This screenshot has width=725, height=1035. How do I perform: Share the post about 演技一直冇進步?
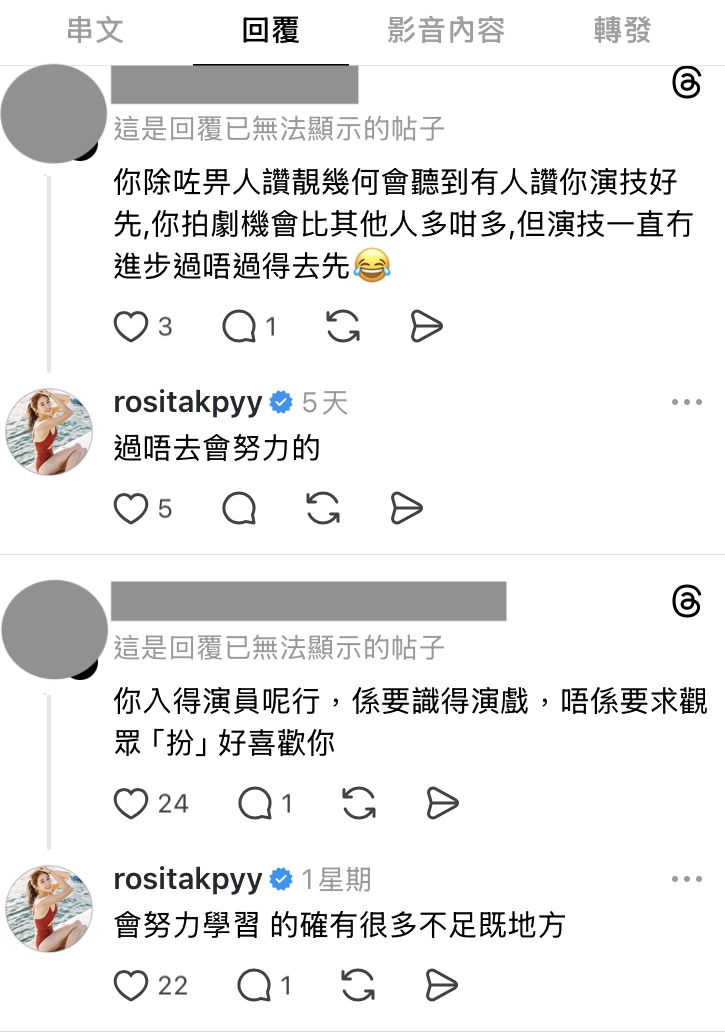pyautogui.click(x=426, y=326)
